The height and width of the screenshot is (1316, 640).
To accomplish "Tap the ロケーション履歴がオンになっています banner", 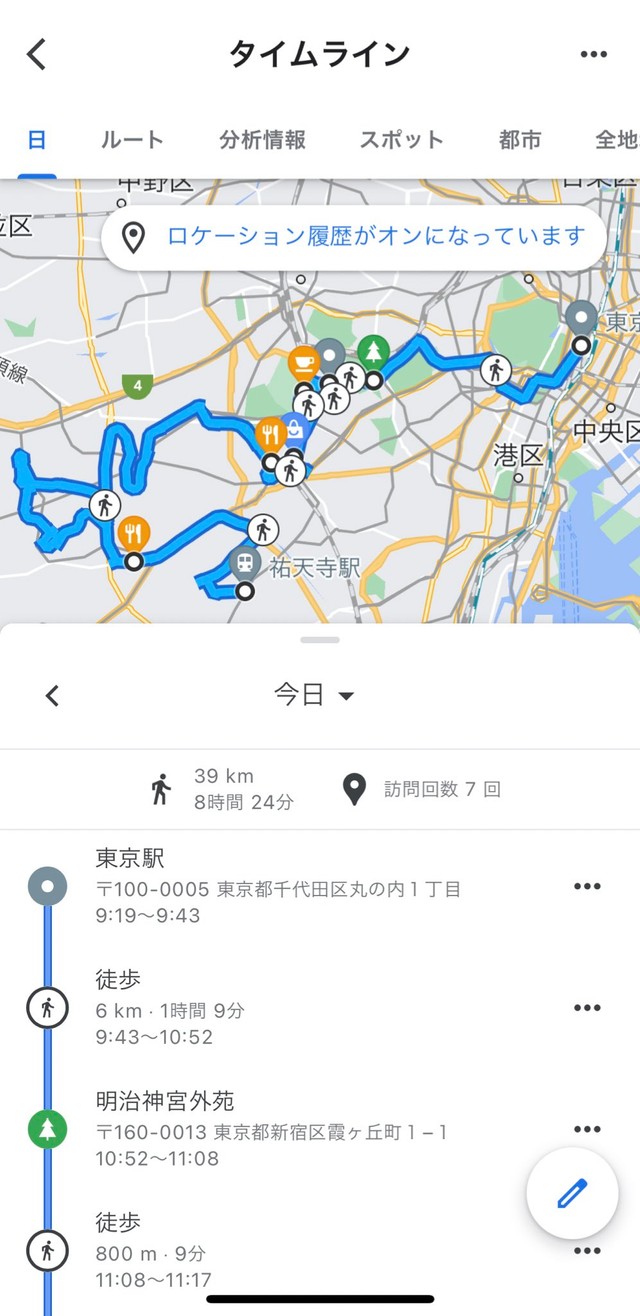I will coord(354,237).
